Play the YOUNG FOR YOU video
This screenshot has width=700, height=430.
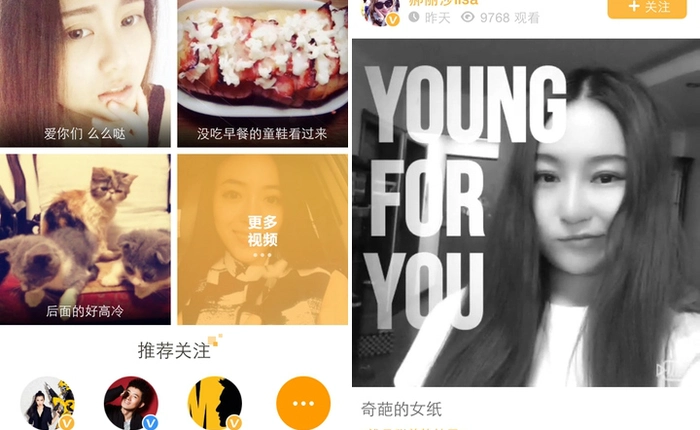[x=525, y=213]
